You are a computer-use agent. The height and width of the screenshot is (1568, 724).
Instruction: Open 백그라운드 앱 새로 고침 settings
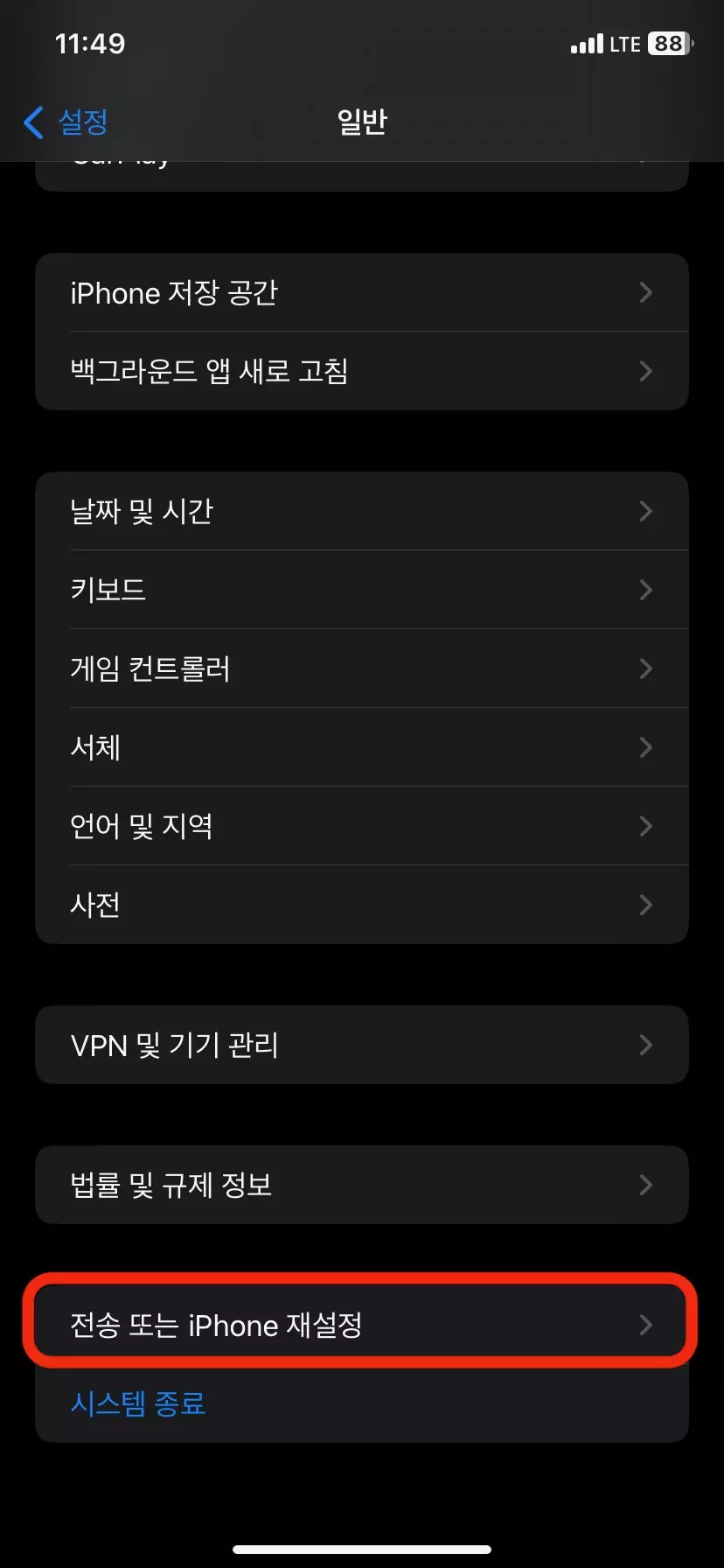click(x=210, y=371)
